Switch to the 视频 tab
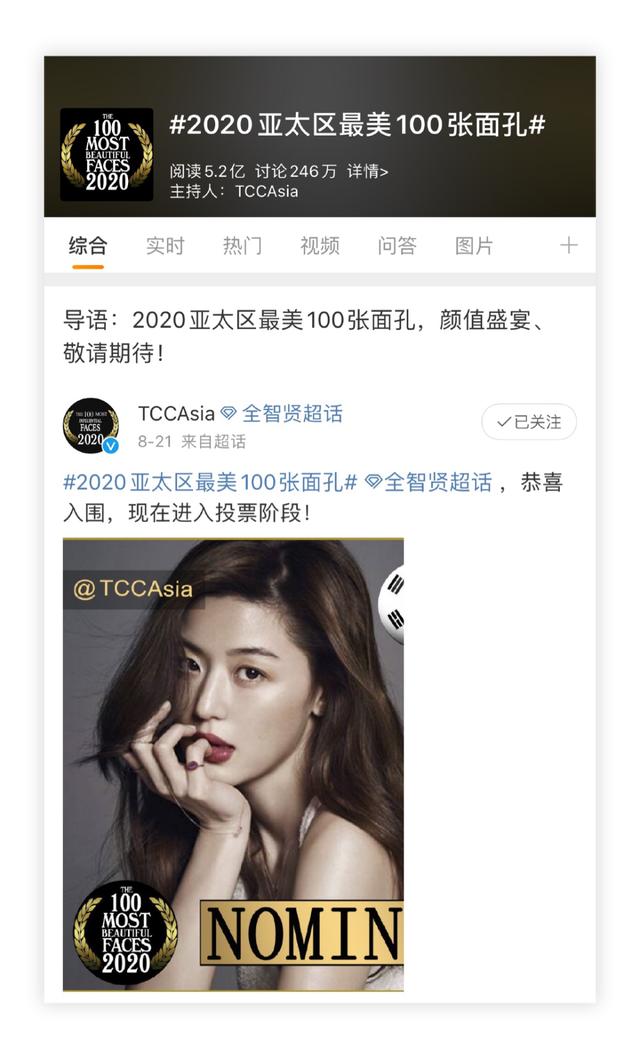The image size is (640, 1058). tap(320, 246)
